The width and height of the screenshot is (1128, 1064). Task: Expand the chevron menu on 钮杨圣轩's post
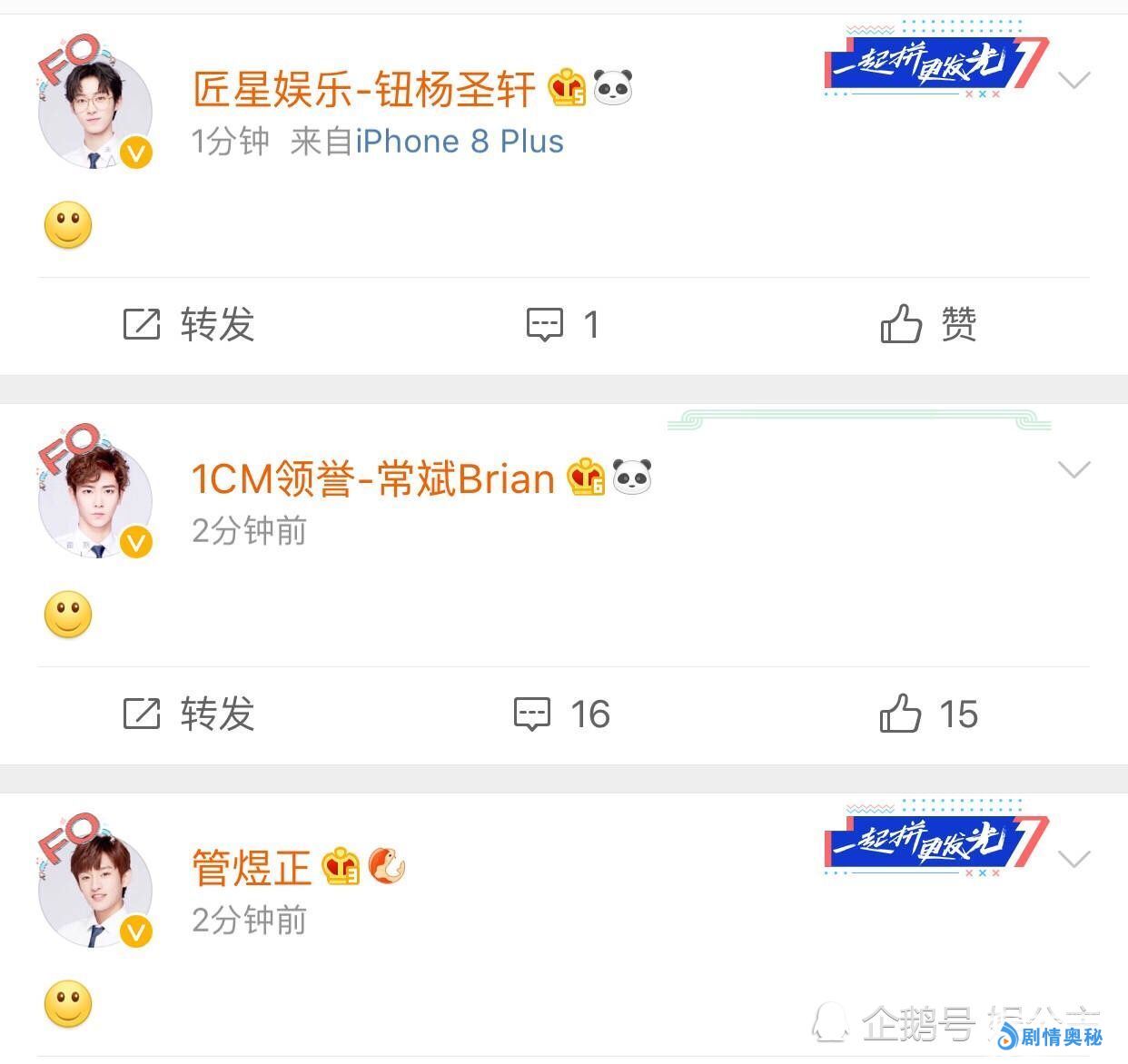click(1074, 81)
